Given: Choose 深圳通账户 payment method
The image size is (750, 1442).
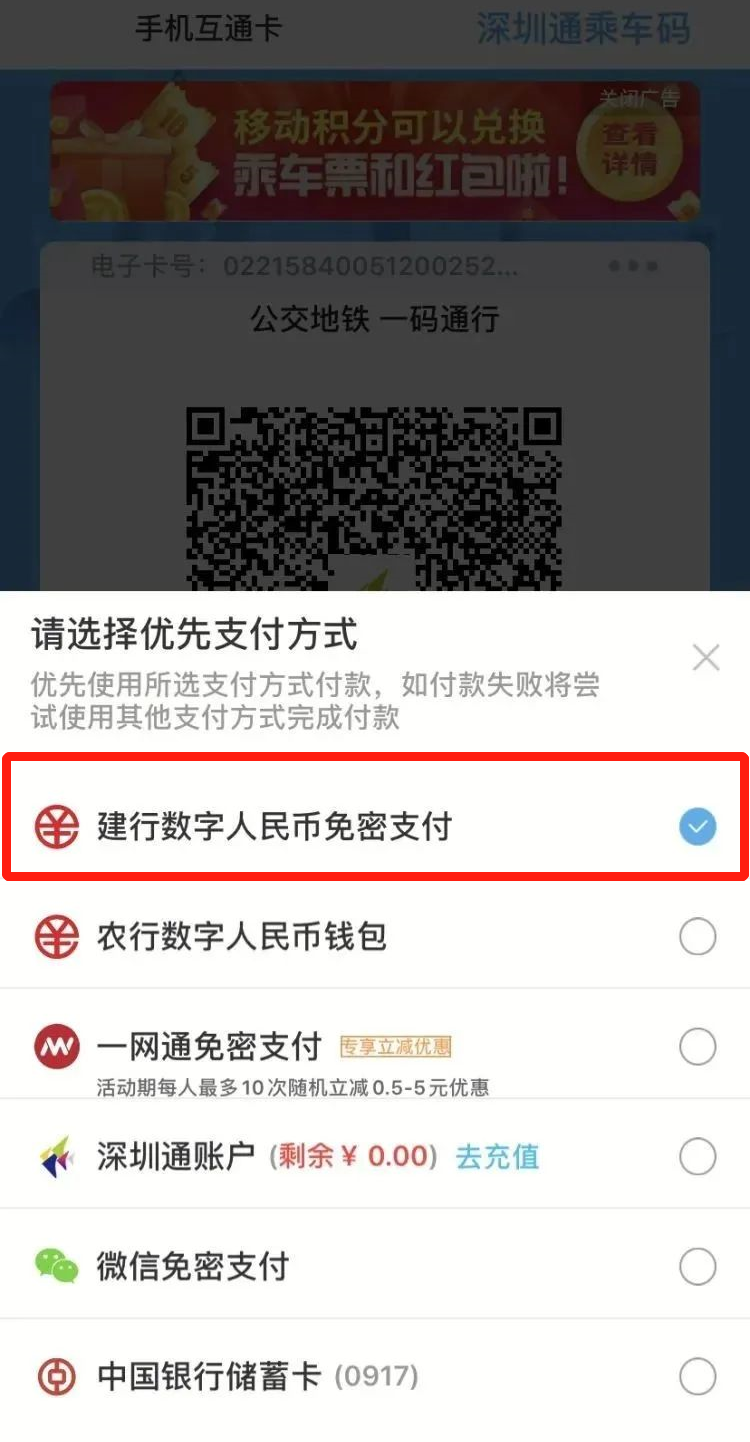Looking at the screenshot, I should [375, 1157].
